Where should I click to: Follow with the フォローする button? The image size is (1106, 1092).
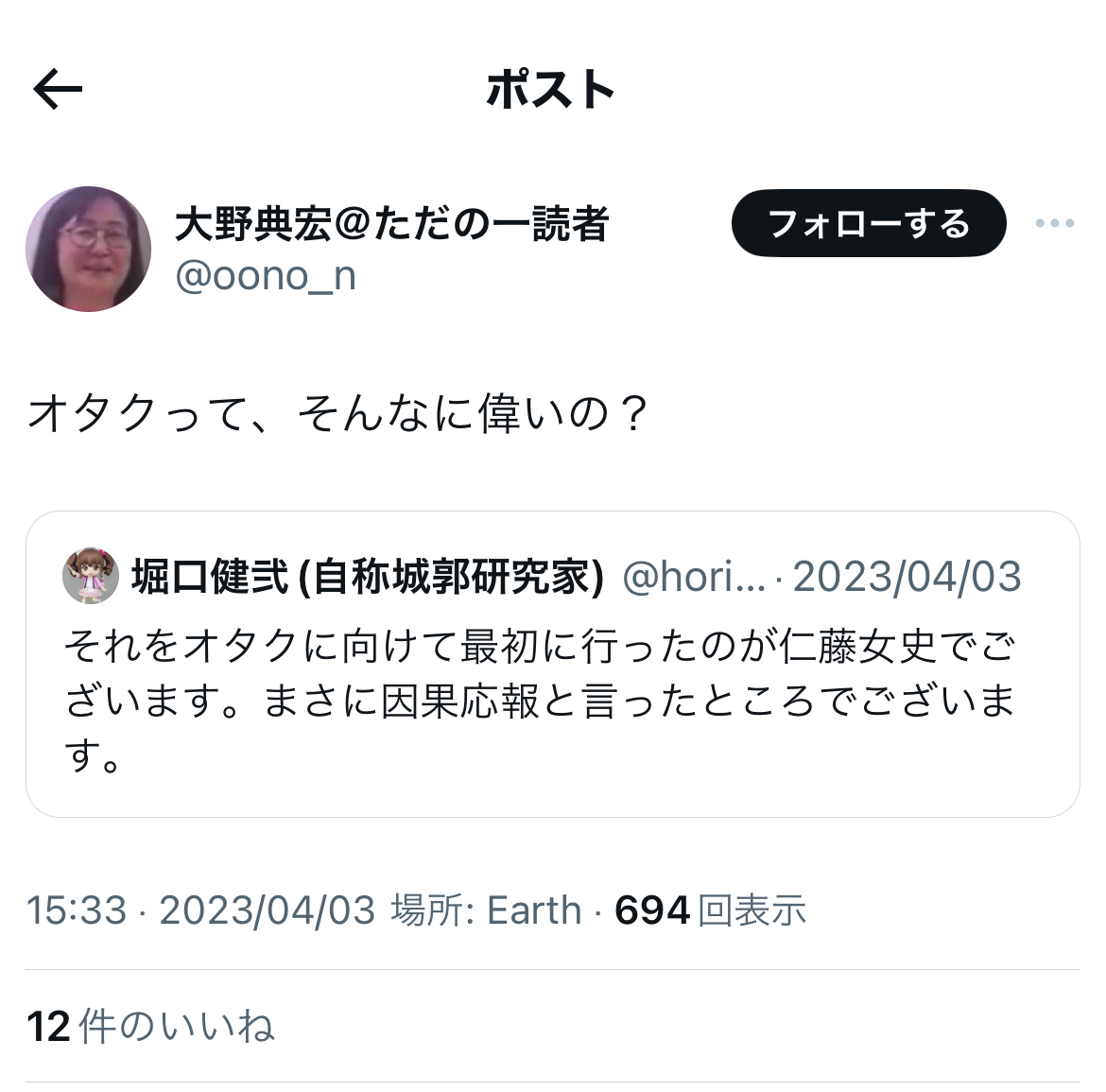(x=868, y=224)
